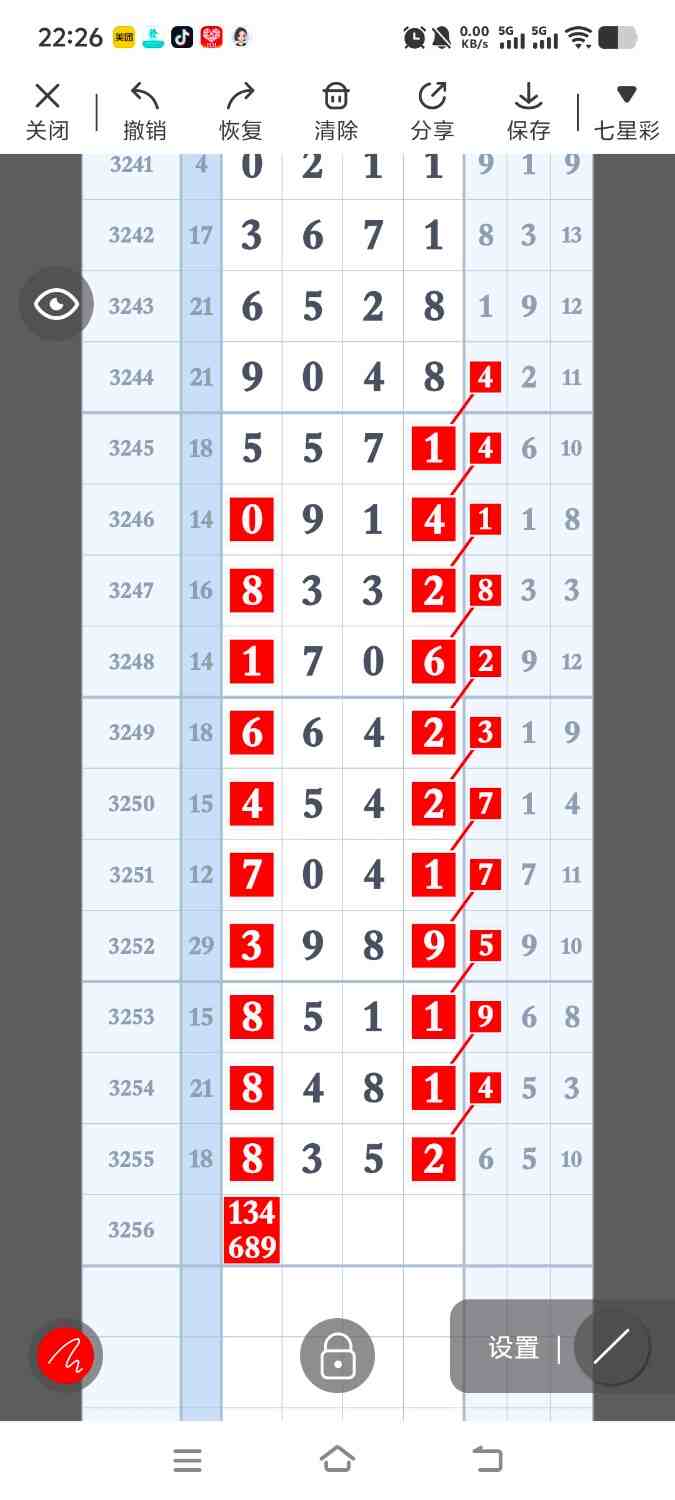Open 设置 settings panel
The image size is (675, 1500).
514,1348
